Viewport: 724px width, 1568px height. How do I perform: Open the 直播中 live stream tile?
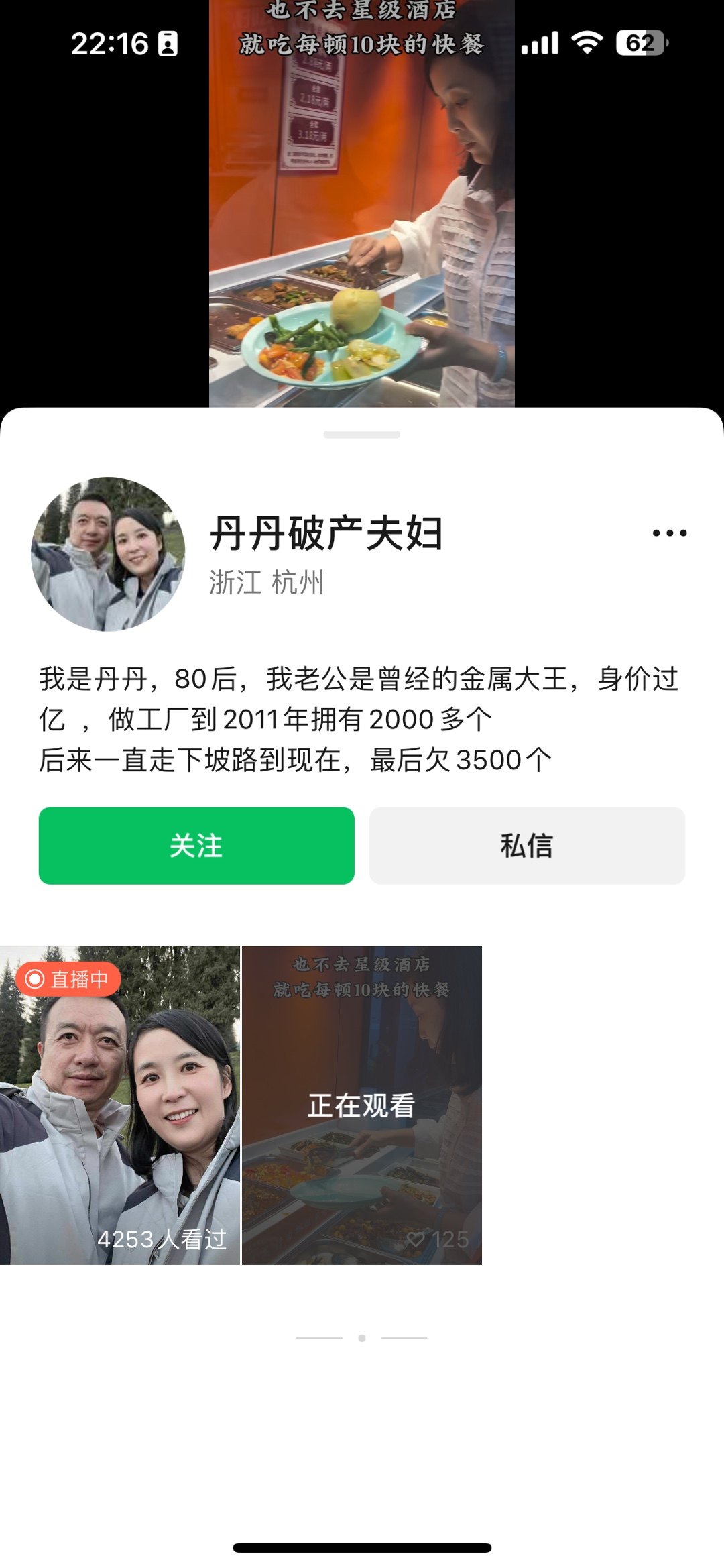point(119,1105)
